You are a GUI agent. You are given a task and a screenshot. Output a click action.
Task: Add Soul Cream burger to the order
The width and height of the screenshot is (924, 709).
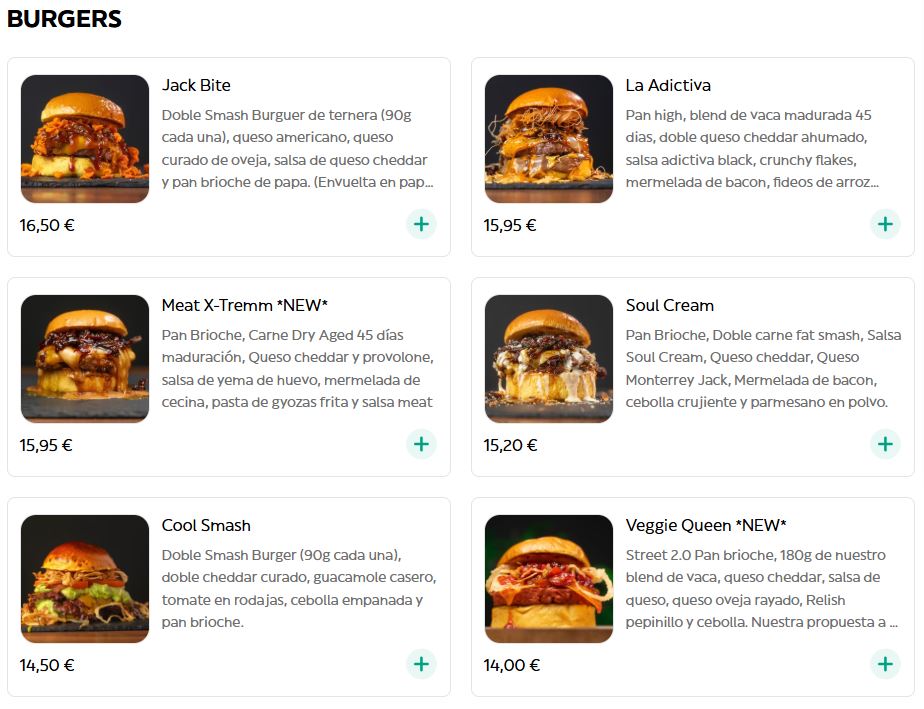885,444
